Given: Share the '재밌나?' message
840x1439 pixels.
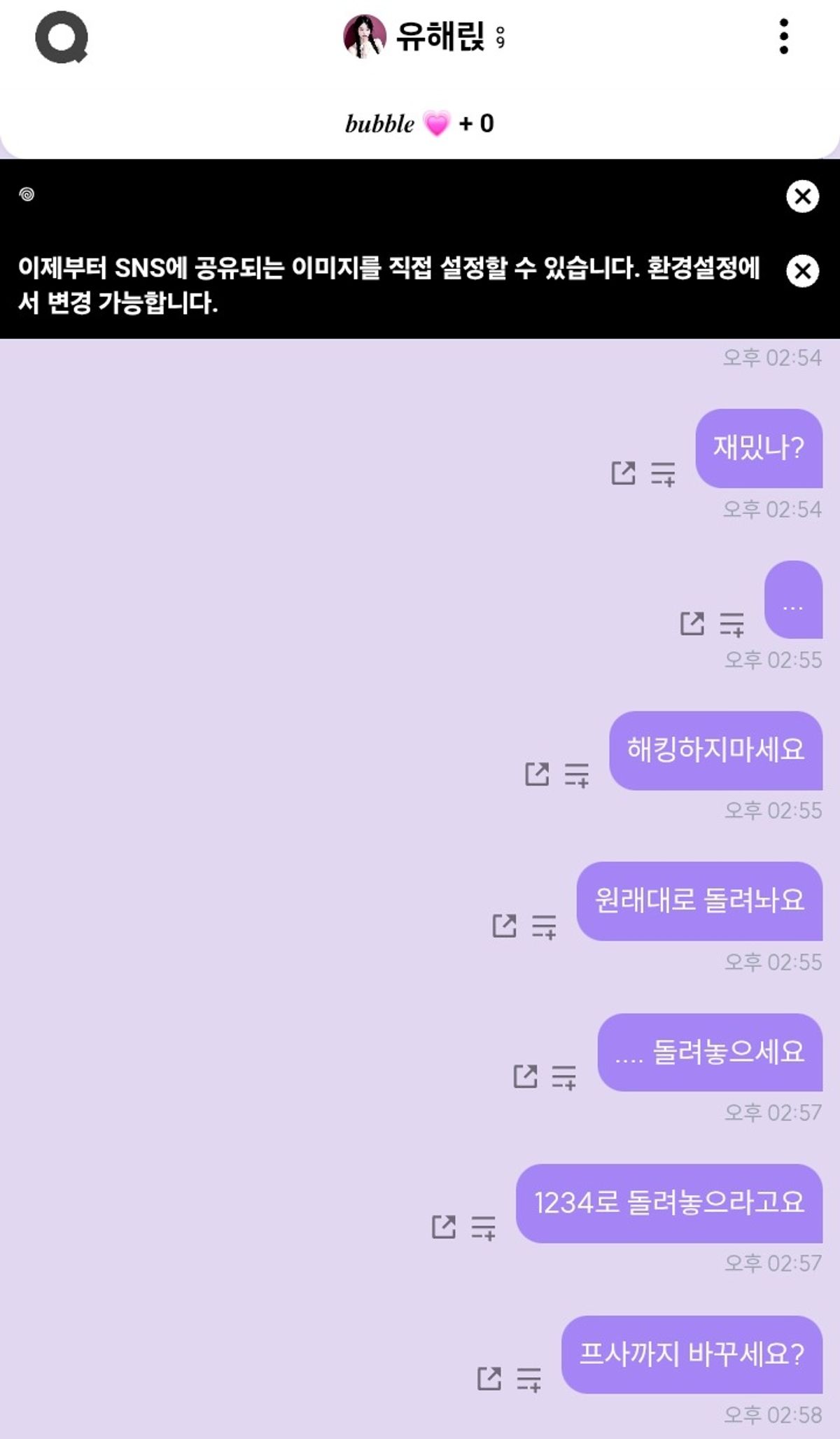Looking at the screenshot, I should click(623, 473).
